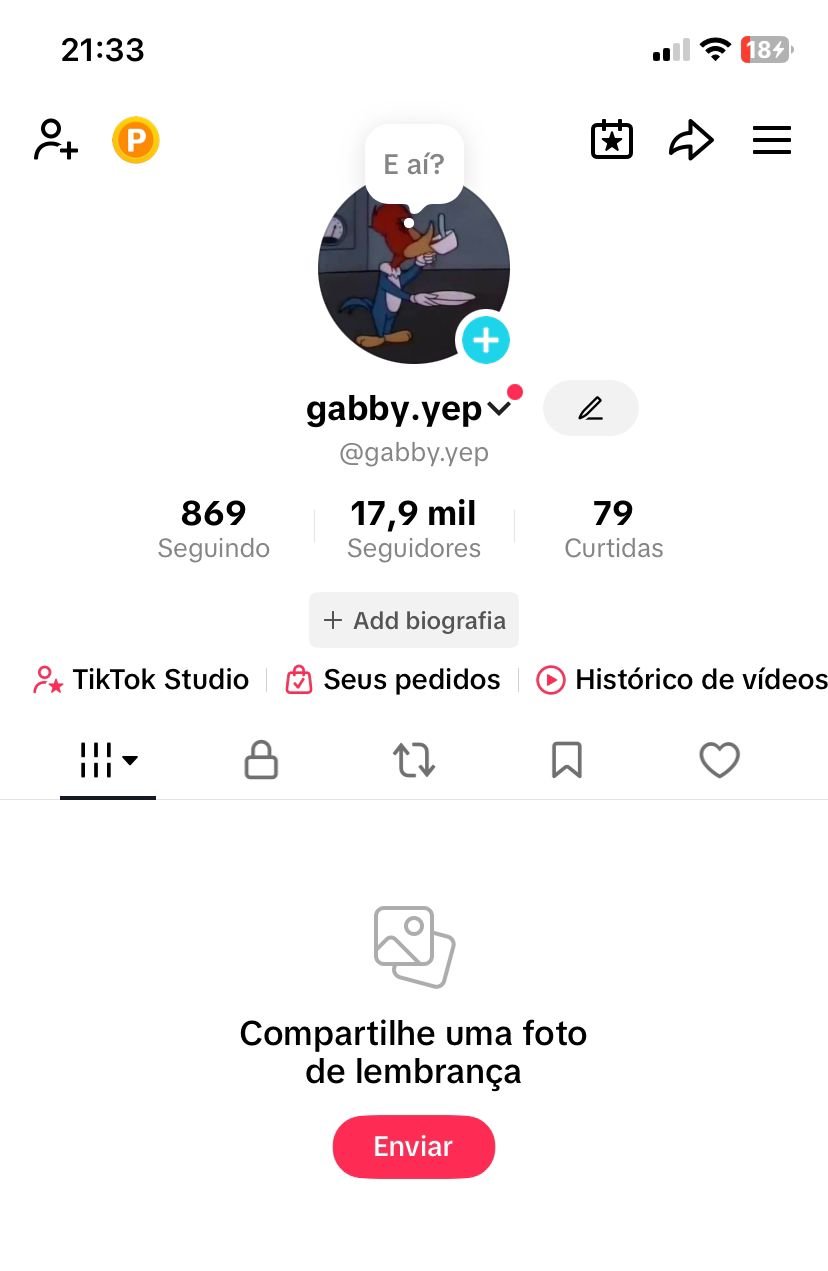828x1271 pixels.
Task: Tap Add biografia button
Action: (x=413, y=620)
